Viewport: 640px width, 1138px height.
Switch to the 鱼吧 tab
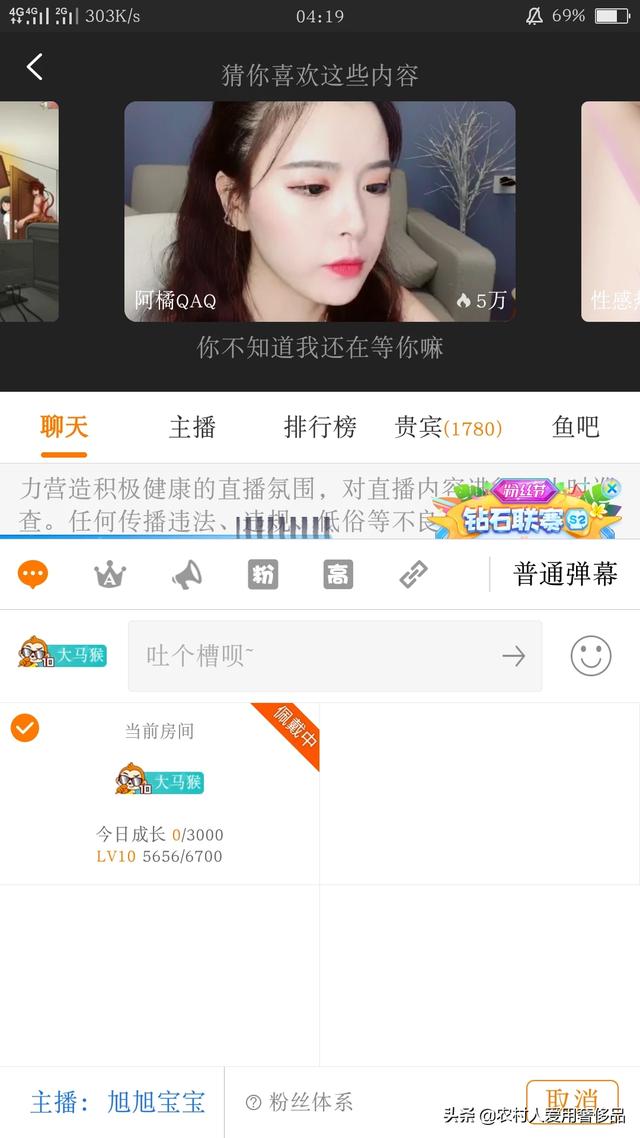click(x=575, y=427)
